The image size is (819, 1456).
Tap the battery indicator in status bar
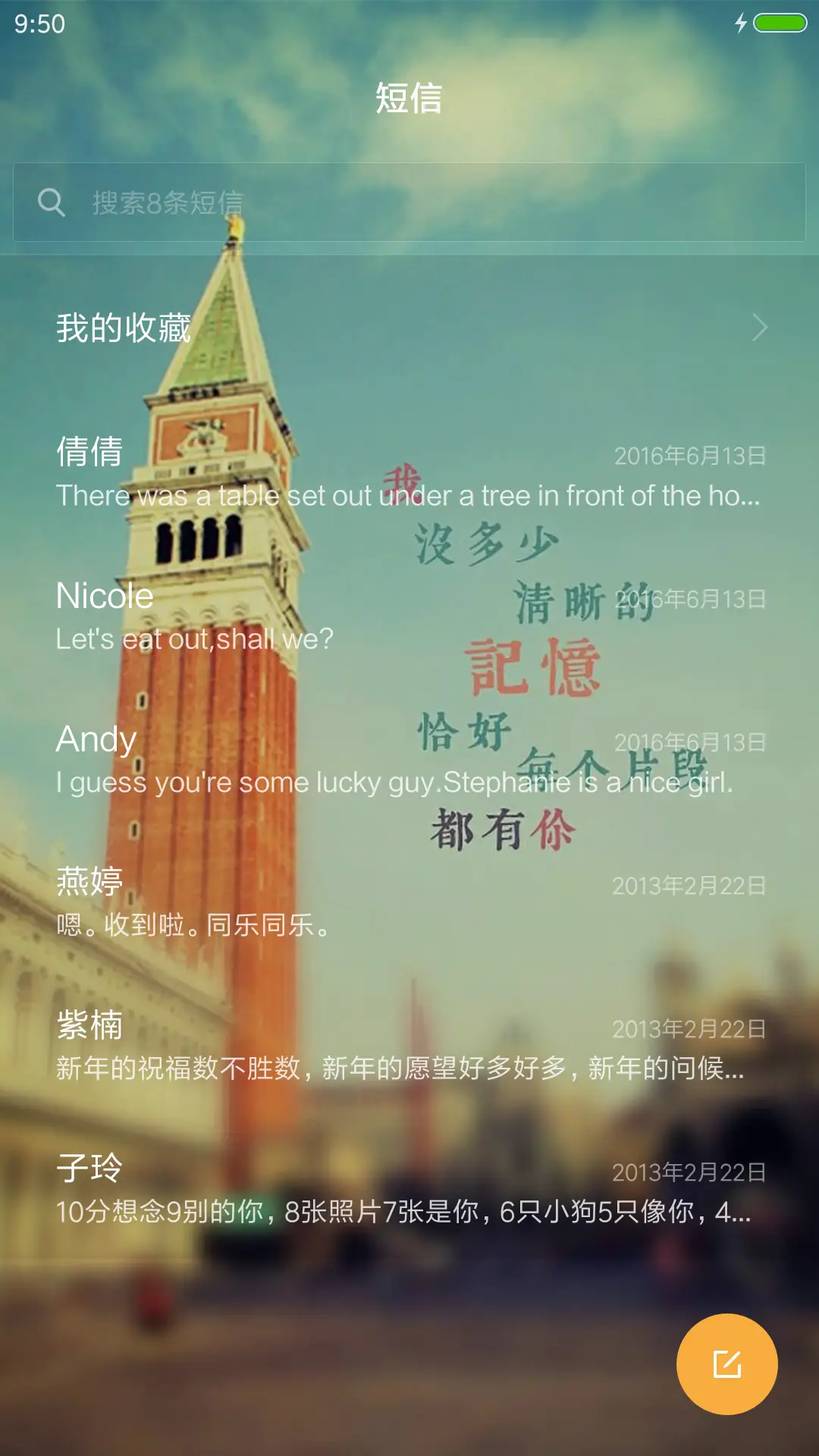(x=781, y=23)
